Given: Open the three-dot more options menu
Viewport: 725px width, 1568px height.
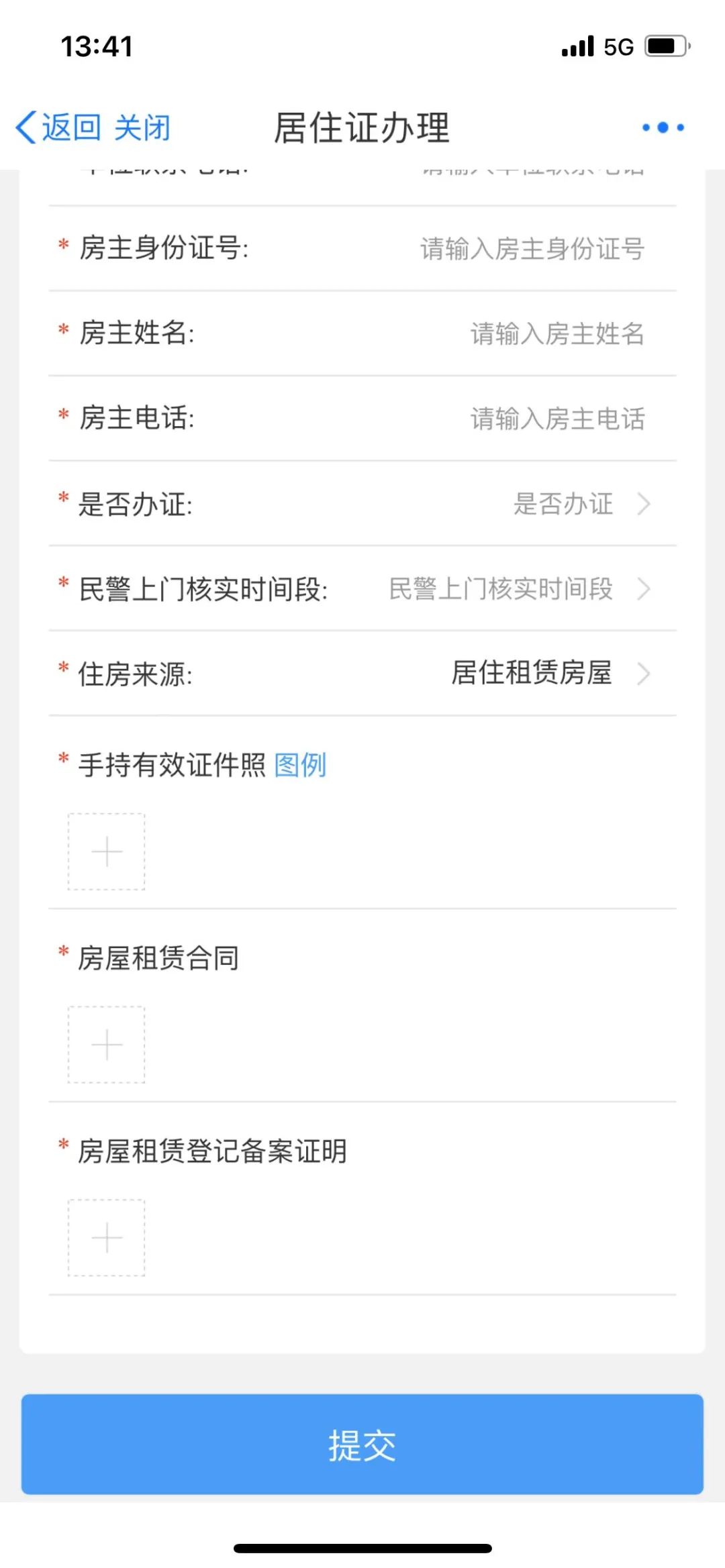Looking at the screenshot, I should click(x=663, y=127).
